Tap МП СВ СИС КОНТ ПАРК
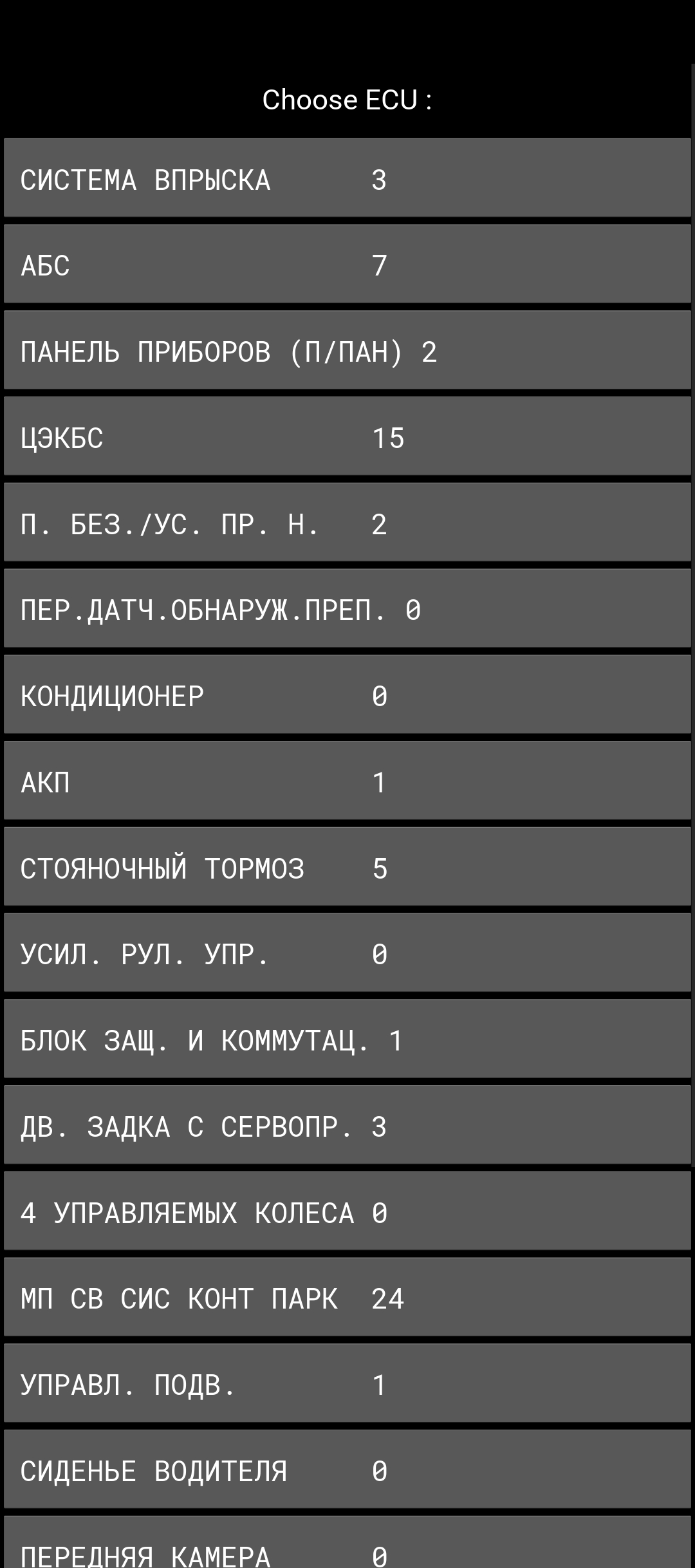695x1568 pixels. pos(347,1298)
